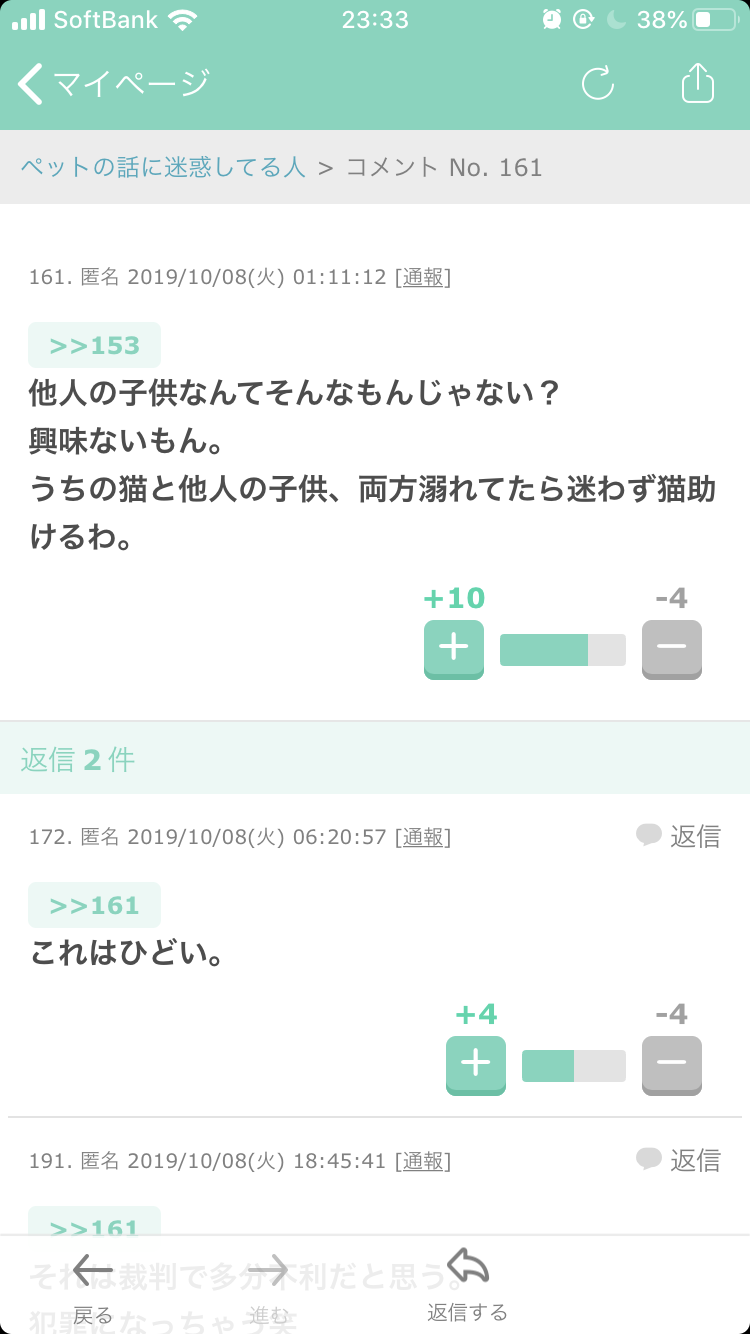Go back to マイページ
Viewport: 750px width, 1334px height.
(114, 84)
